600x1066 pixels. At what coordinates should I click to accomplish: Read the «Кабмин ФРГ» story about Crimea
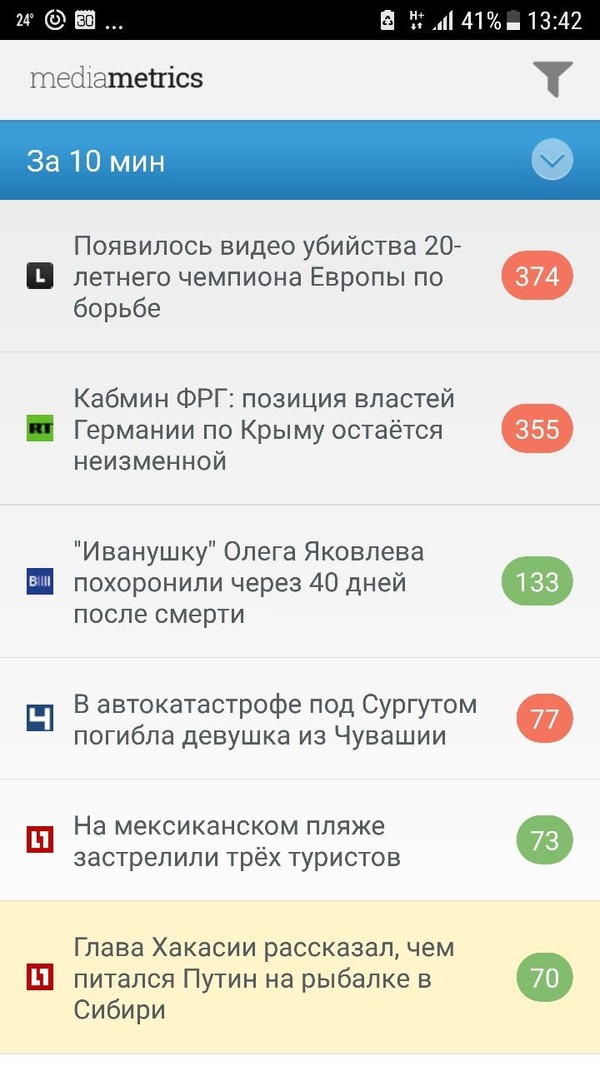coord(264,430)
